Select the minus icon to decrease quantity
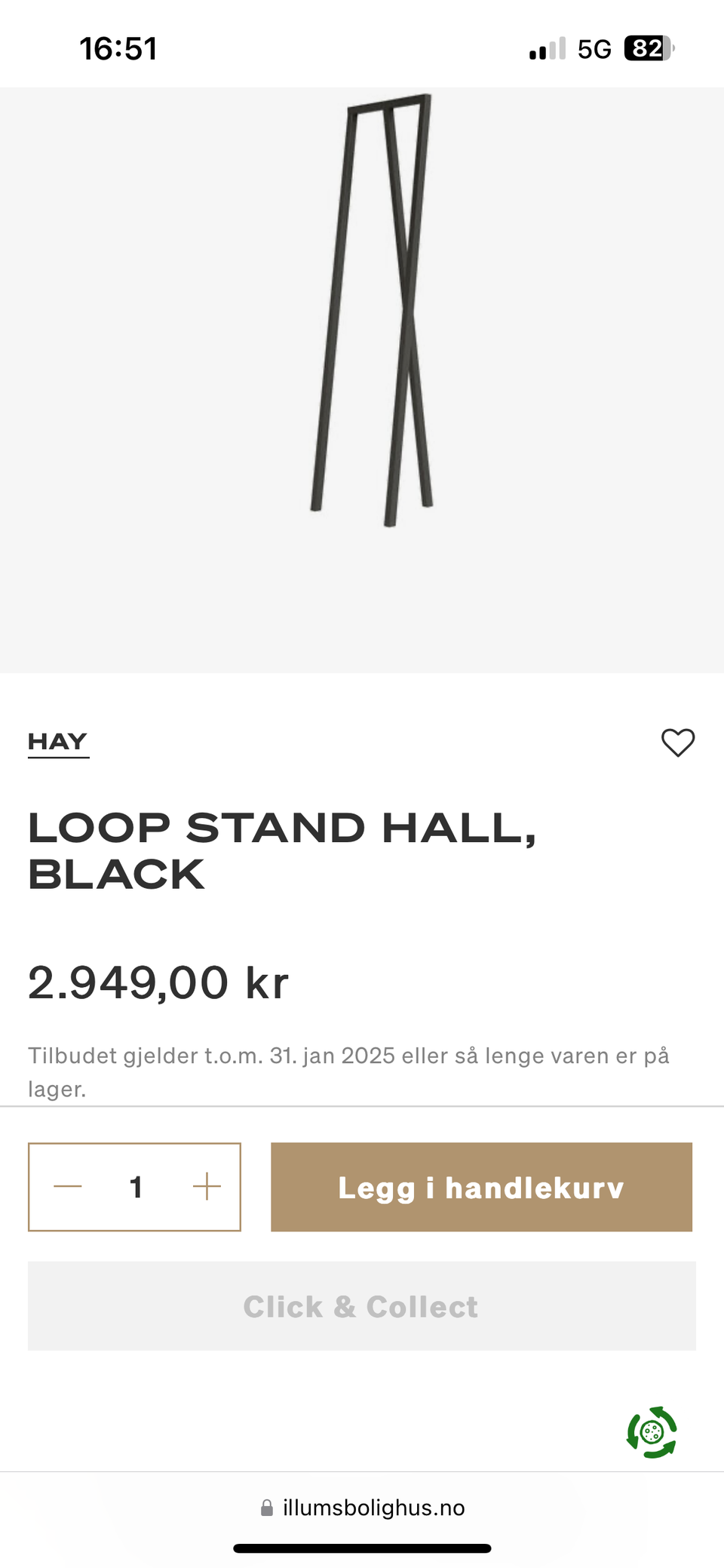This screenshot has width=724, height=1568. [x=69, y=1186]
